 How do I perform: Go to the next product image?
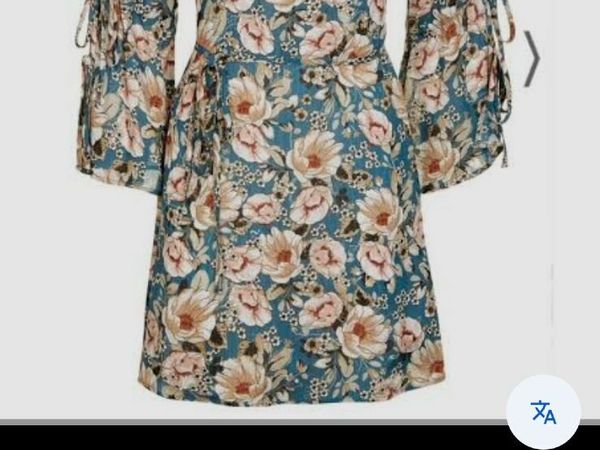pos(531,59)
